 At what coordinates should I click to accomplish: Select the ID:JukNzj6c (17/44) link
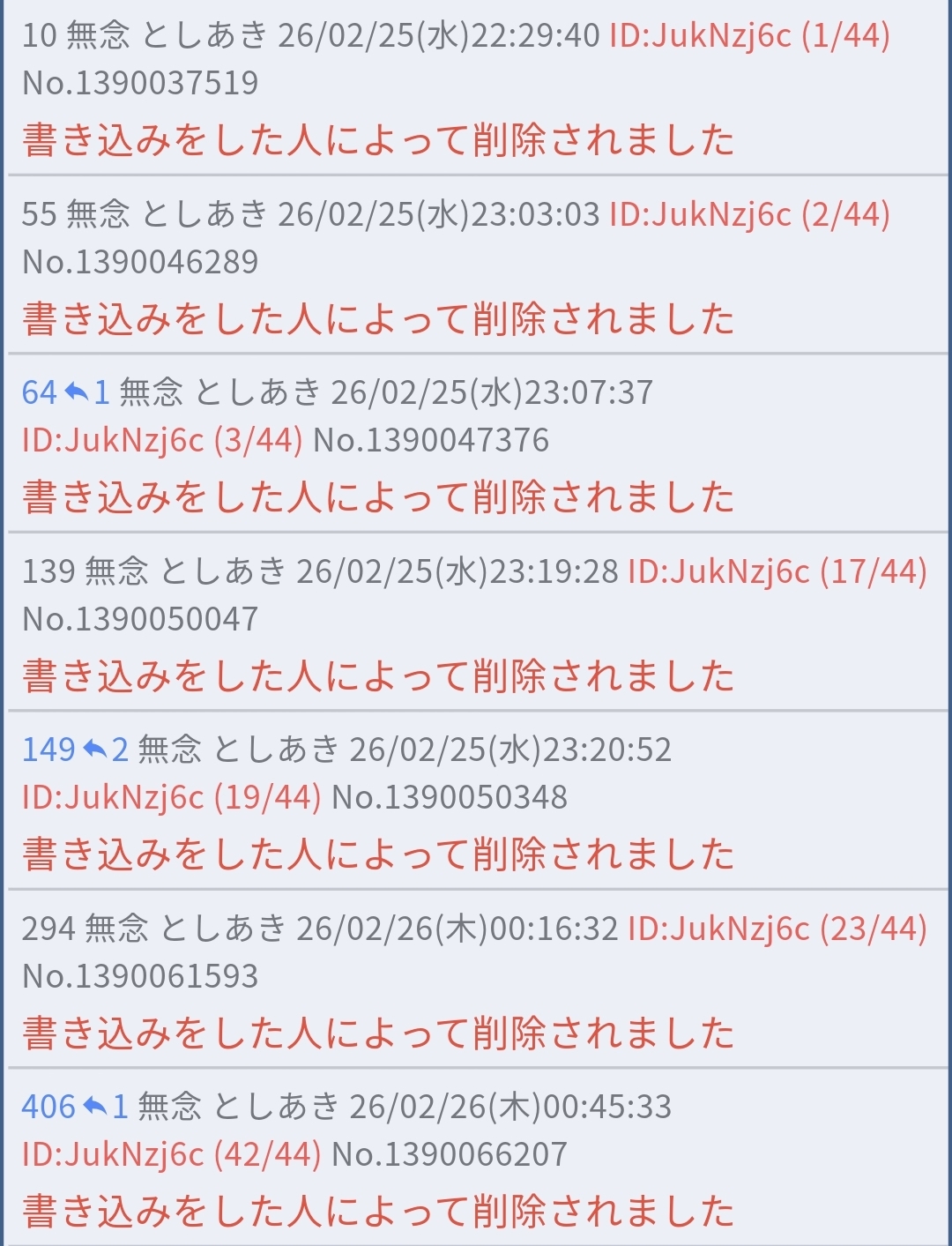(777, 572)
